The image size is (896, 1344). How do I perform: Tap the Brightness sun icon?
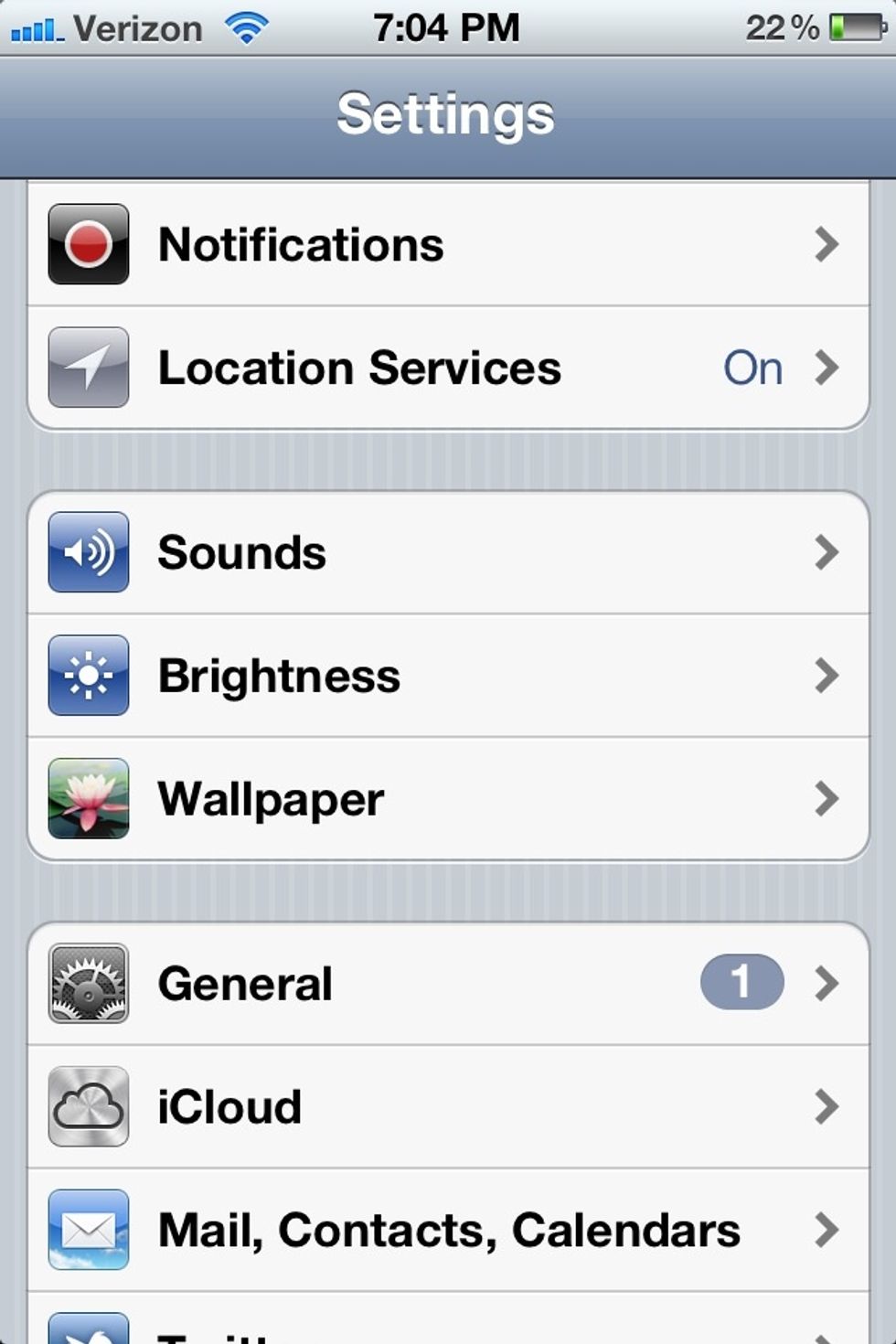click(88, 675)
